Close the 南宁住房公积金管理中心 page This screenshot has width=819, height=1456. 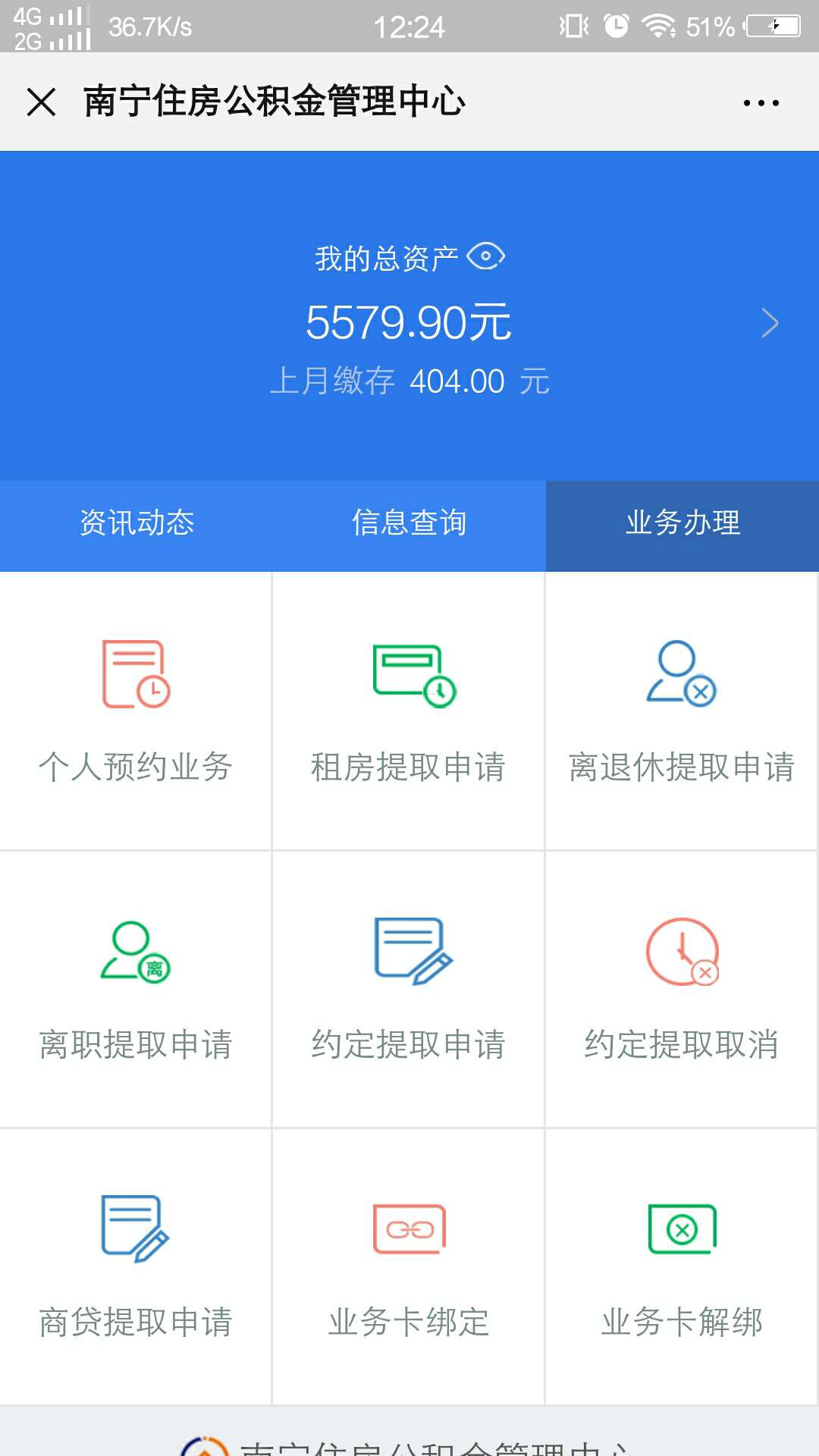click(x=41, y=102)
